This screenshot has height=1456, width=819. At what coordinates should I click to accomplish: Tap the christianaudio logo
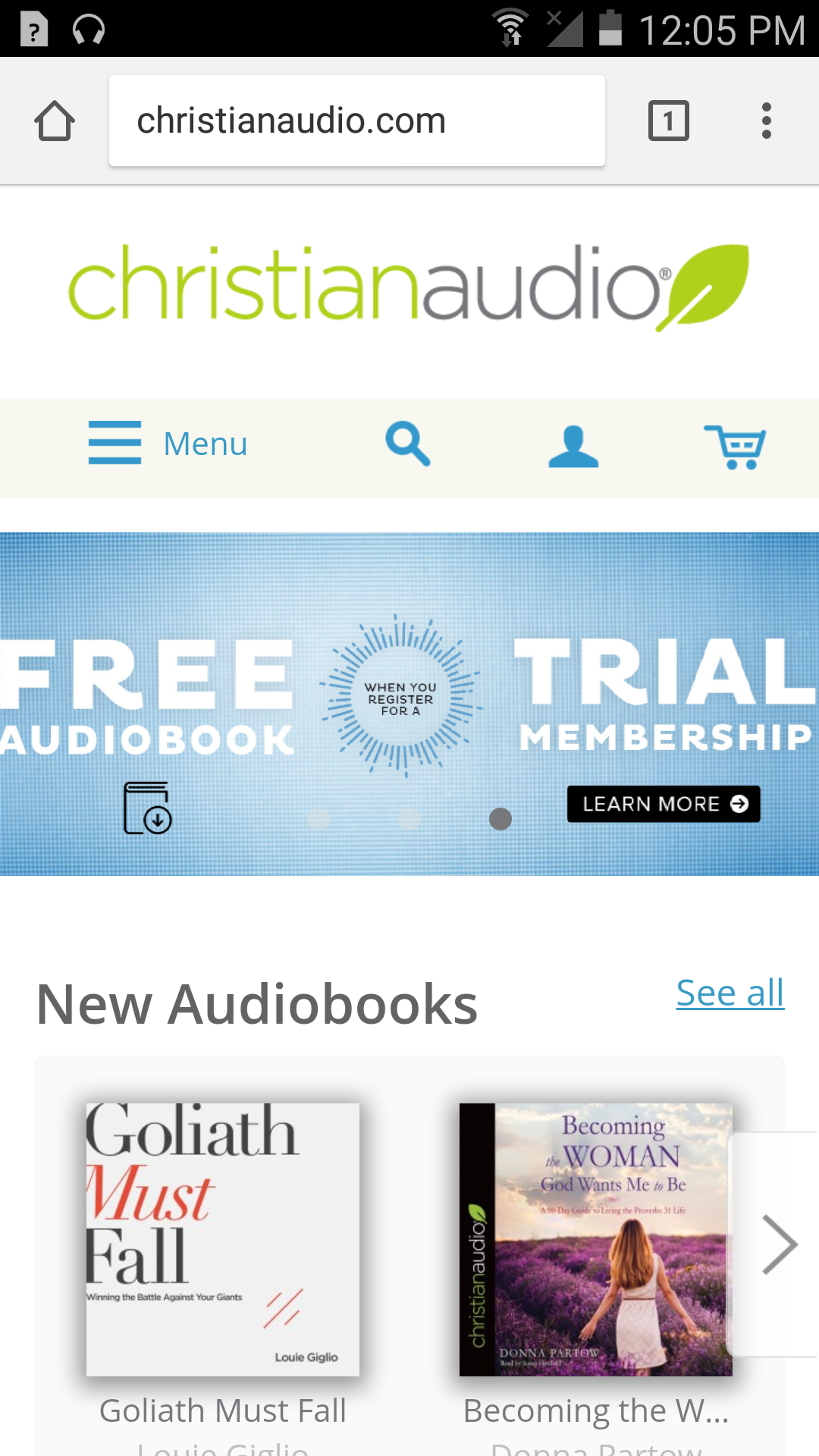coord(409,287)
